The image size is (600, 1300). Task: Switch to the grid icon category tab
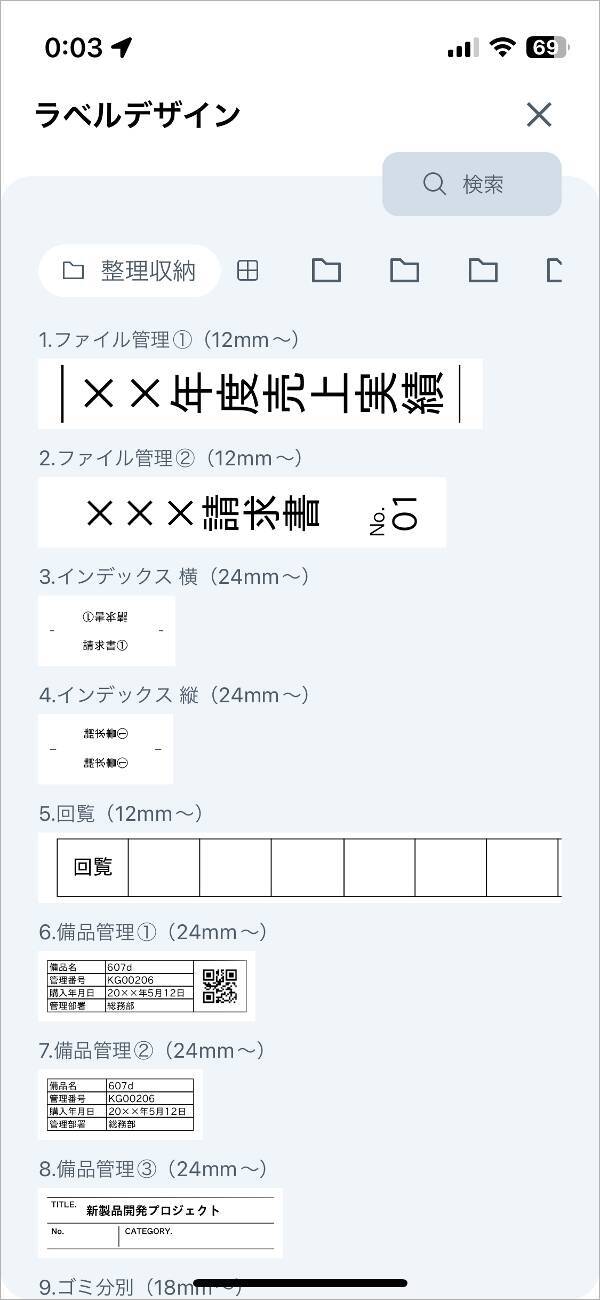pyautogui.click(x=247, y=270)
